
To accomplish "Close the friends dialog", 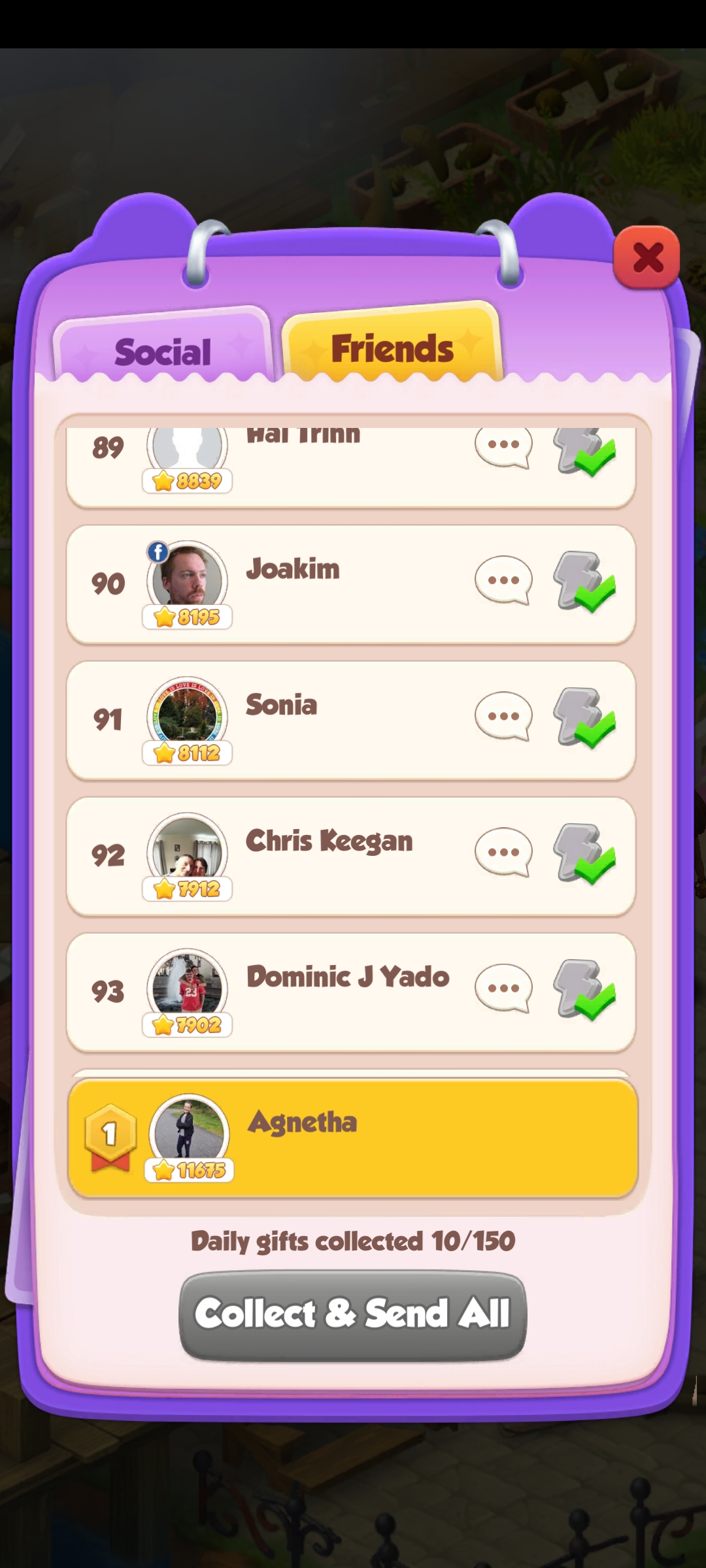I will point(647,257).
